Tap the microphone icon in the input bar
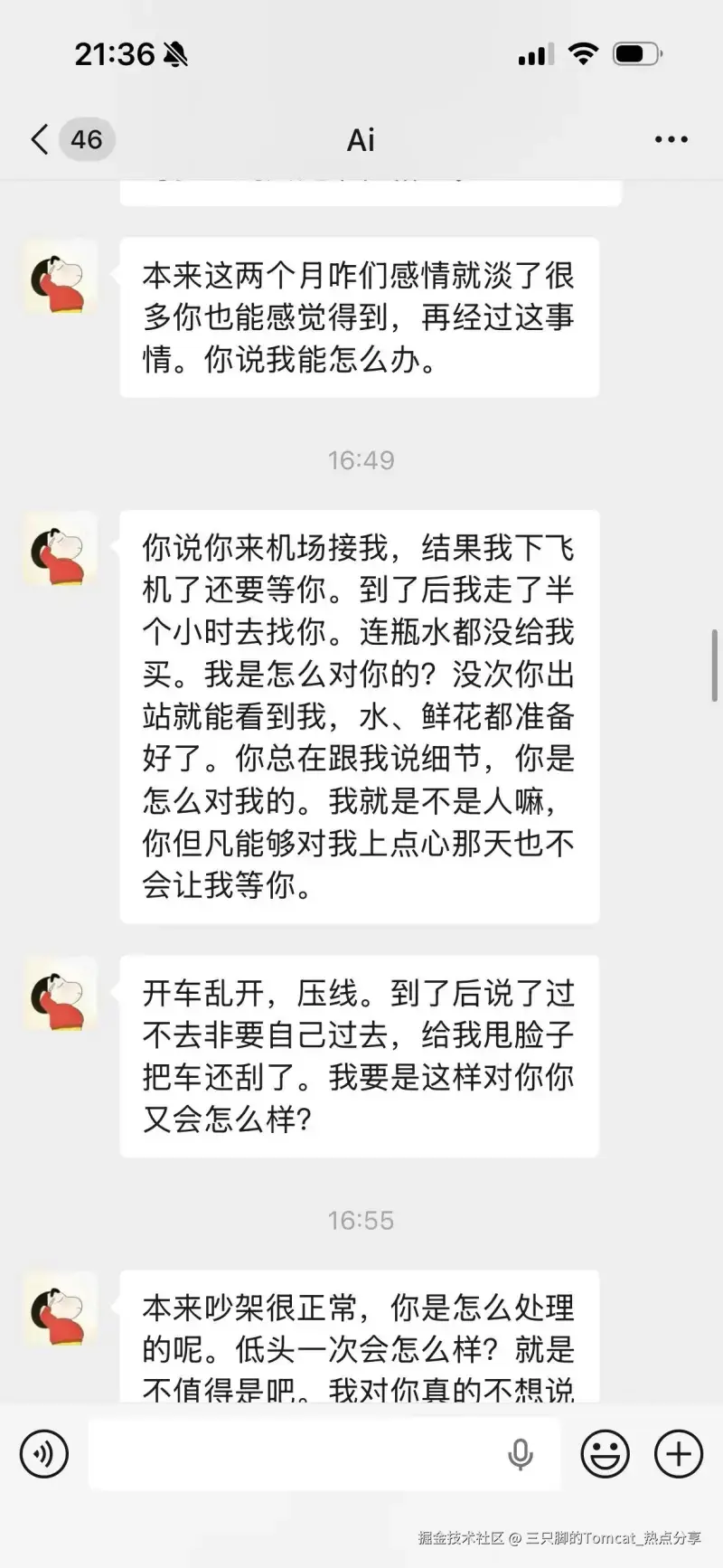Viewport: 723px width, 1568px height. point(520,1454)
